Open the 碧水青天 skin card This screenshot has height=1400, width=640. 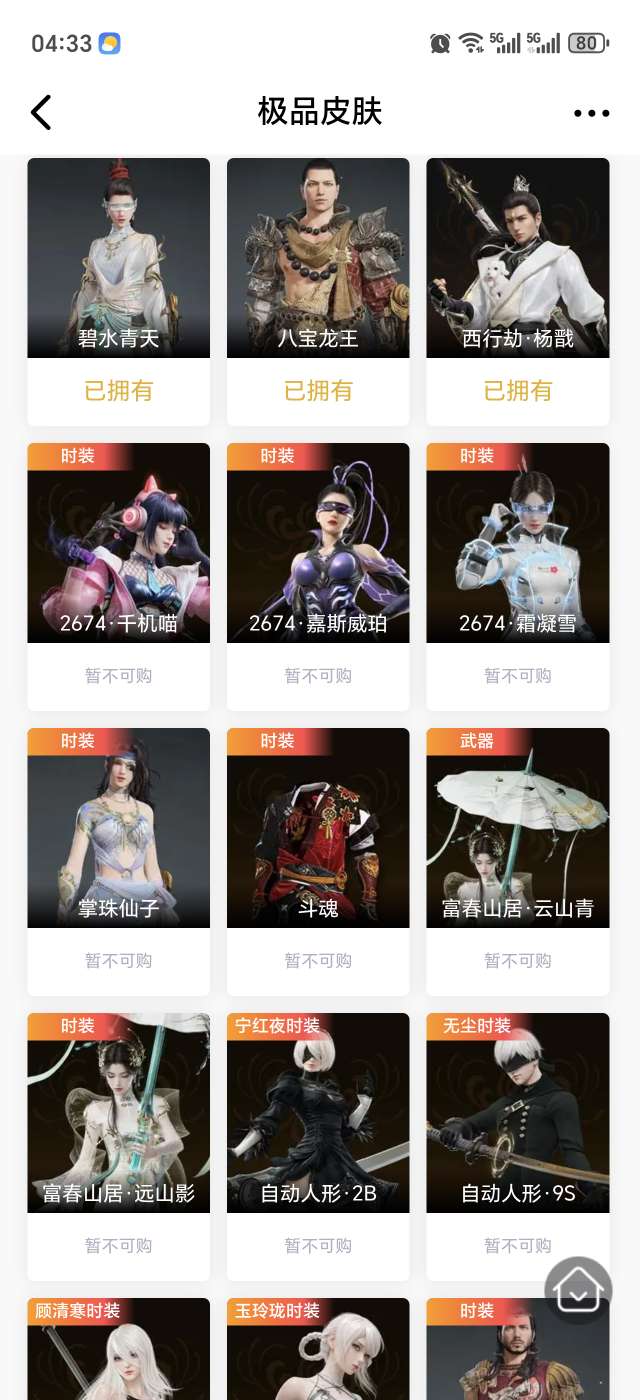[118, 260]
